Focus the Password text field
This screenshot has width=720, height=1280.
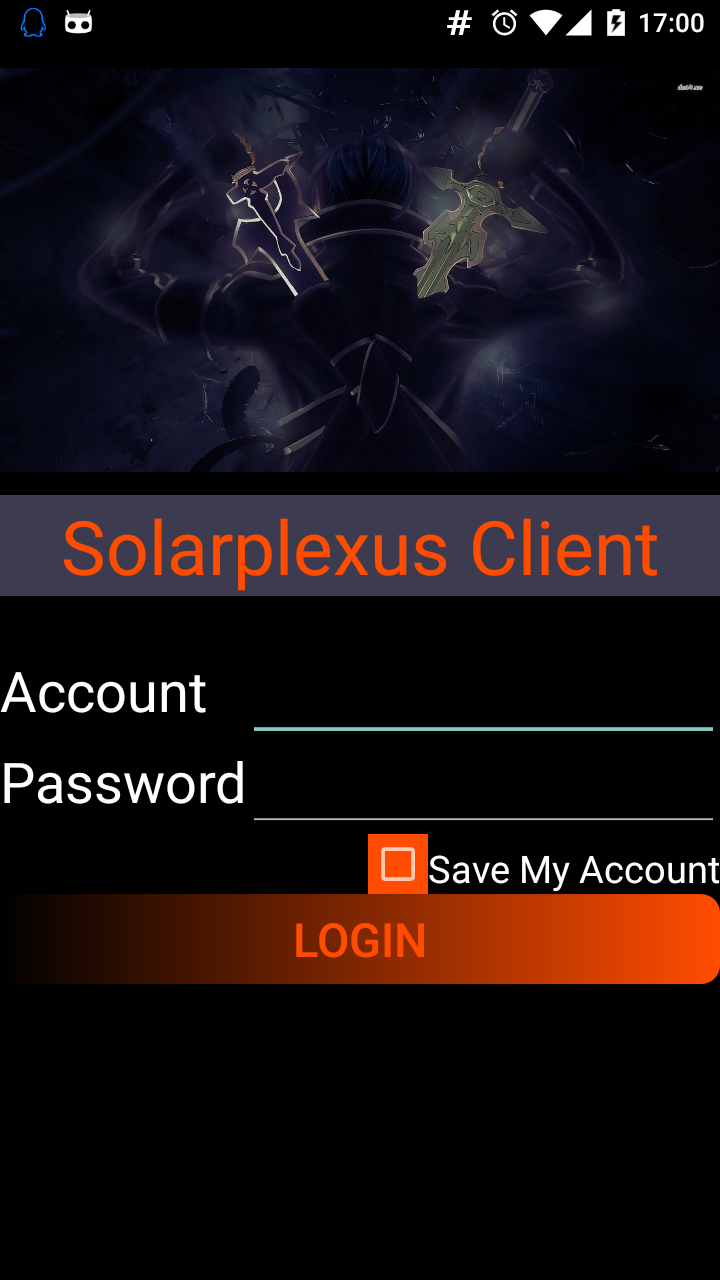(x=483, y=785)
